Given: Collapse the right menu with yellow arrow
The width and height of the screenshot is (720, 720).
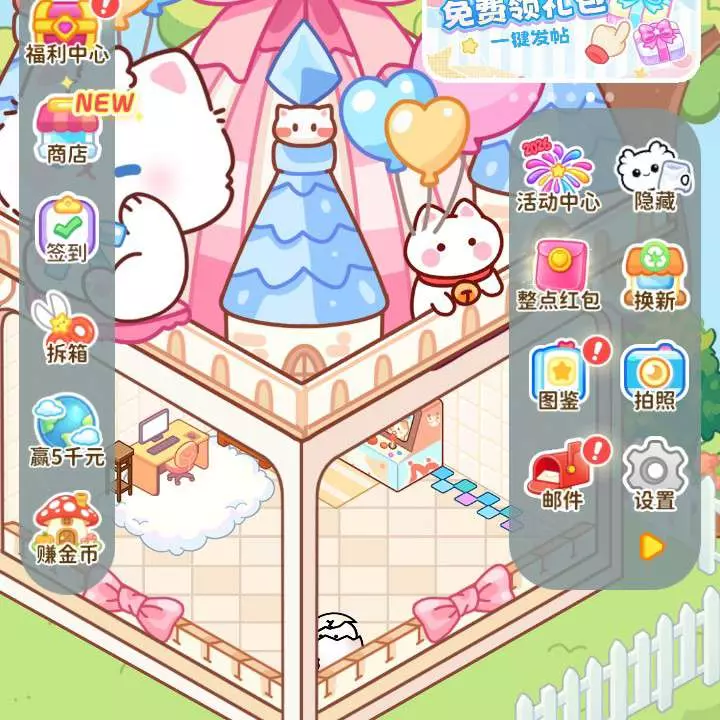Looking at the screenshot, I should [652, 546].
